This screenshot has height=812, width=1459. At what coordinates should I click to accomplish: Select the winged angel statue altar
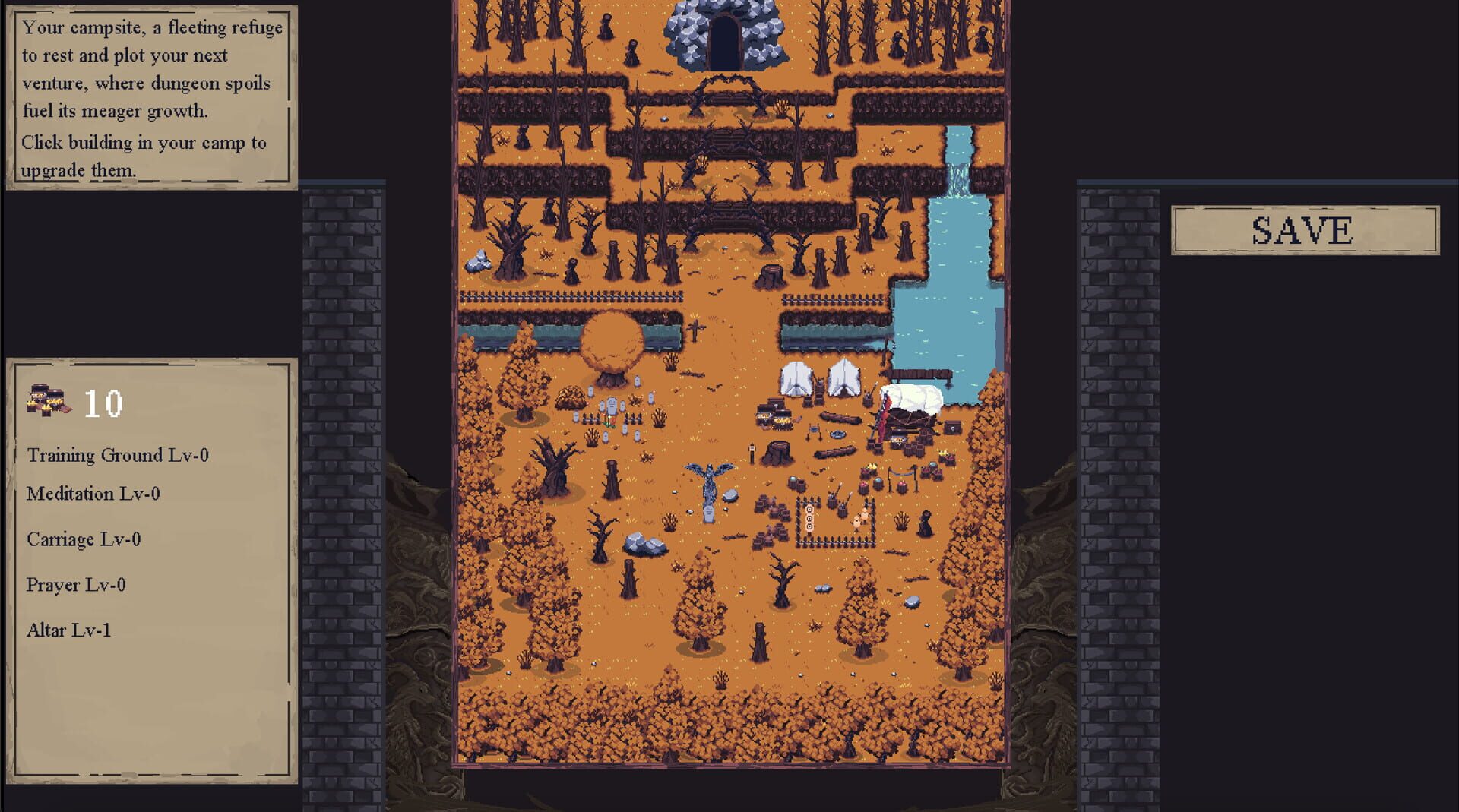709,487
